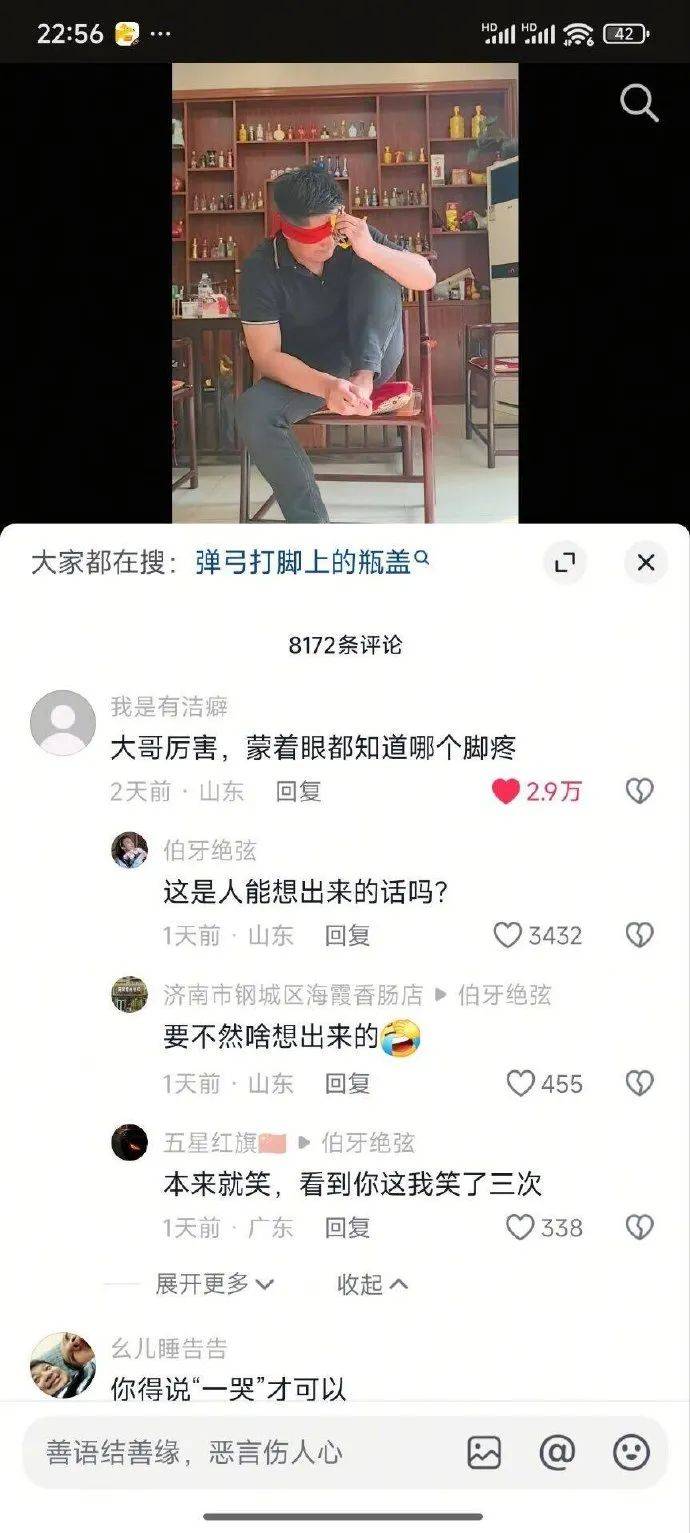The width and height of the screenshot is (690, 1533).
Task: Dislike 我是有洁癖's comment
Action: tap(639, 792)
